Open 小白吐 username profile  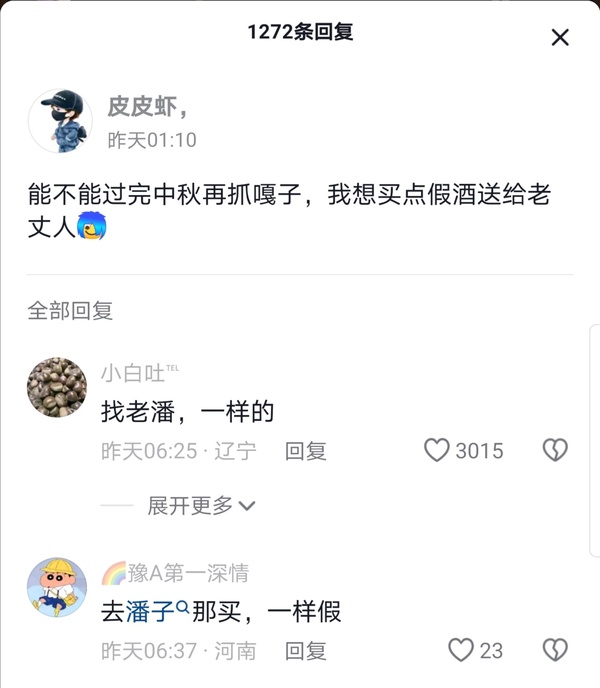pyautogui.click(x=132, y=374)
